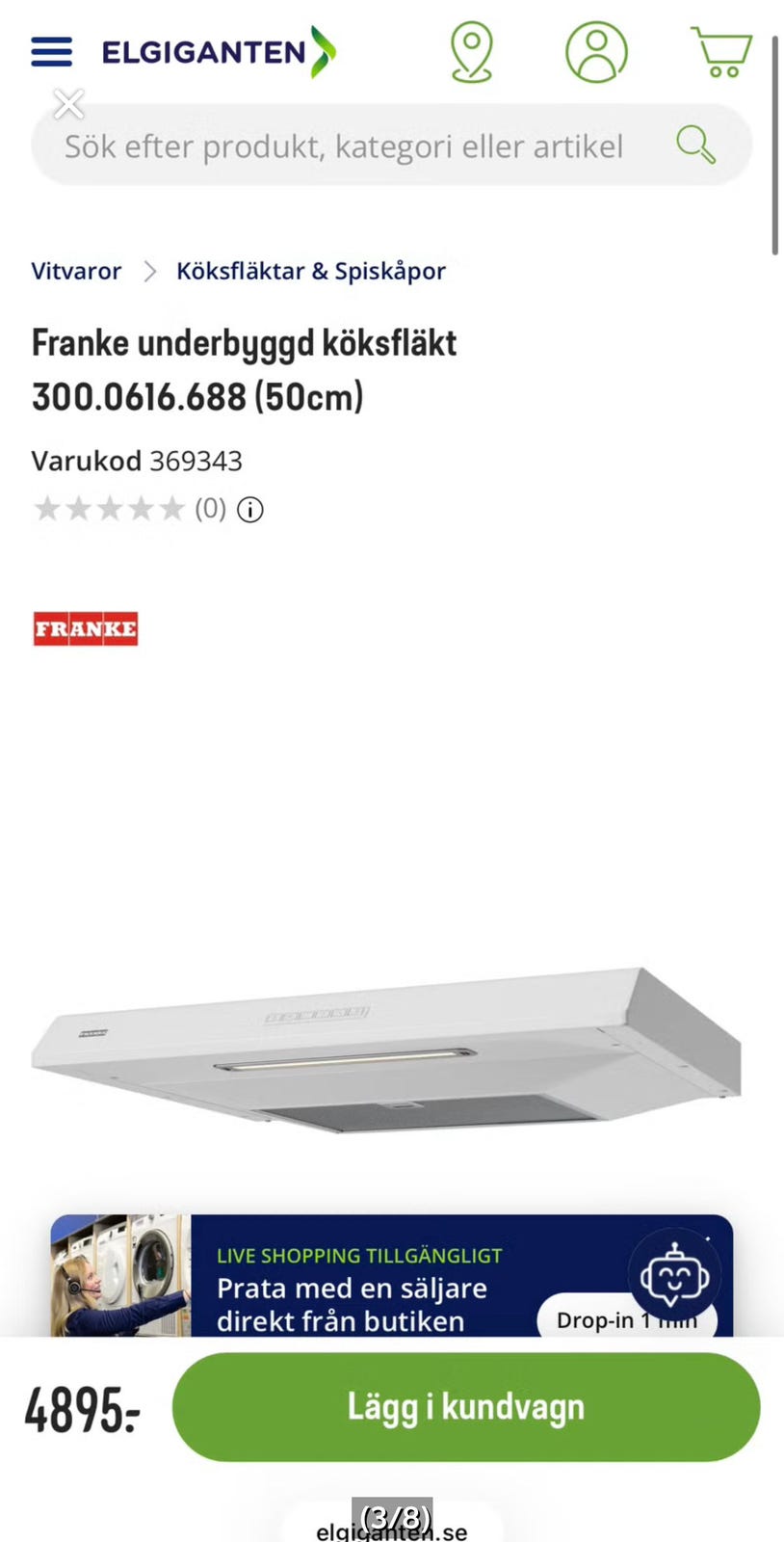
Task: Go to the Vitvaror breadcrumb
Action: point(76,271)
